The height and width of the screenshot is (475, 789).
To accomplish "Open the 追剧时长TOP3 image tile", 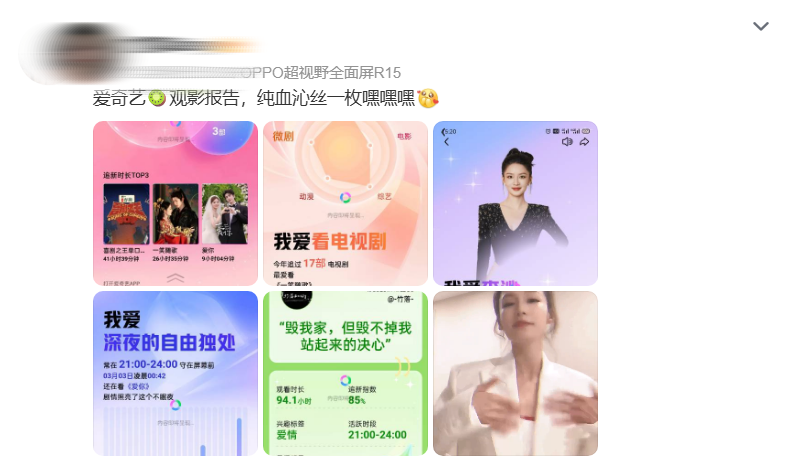I will pyautogui.click(x=175, y=204).
